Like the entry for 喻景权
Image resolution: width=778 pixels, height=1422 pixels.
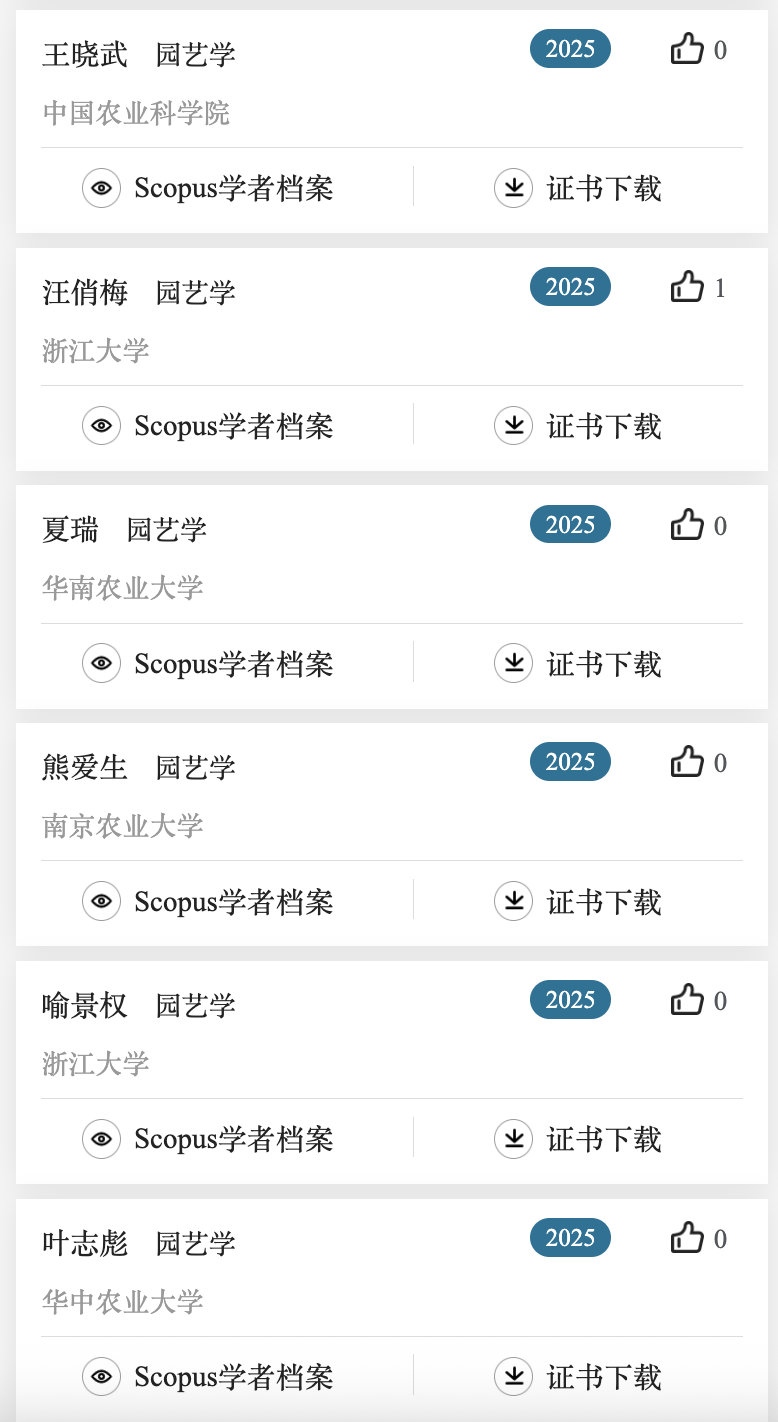pos(687,1000)
